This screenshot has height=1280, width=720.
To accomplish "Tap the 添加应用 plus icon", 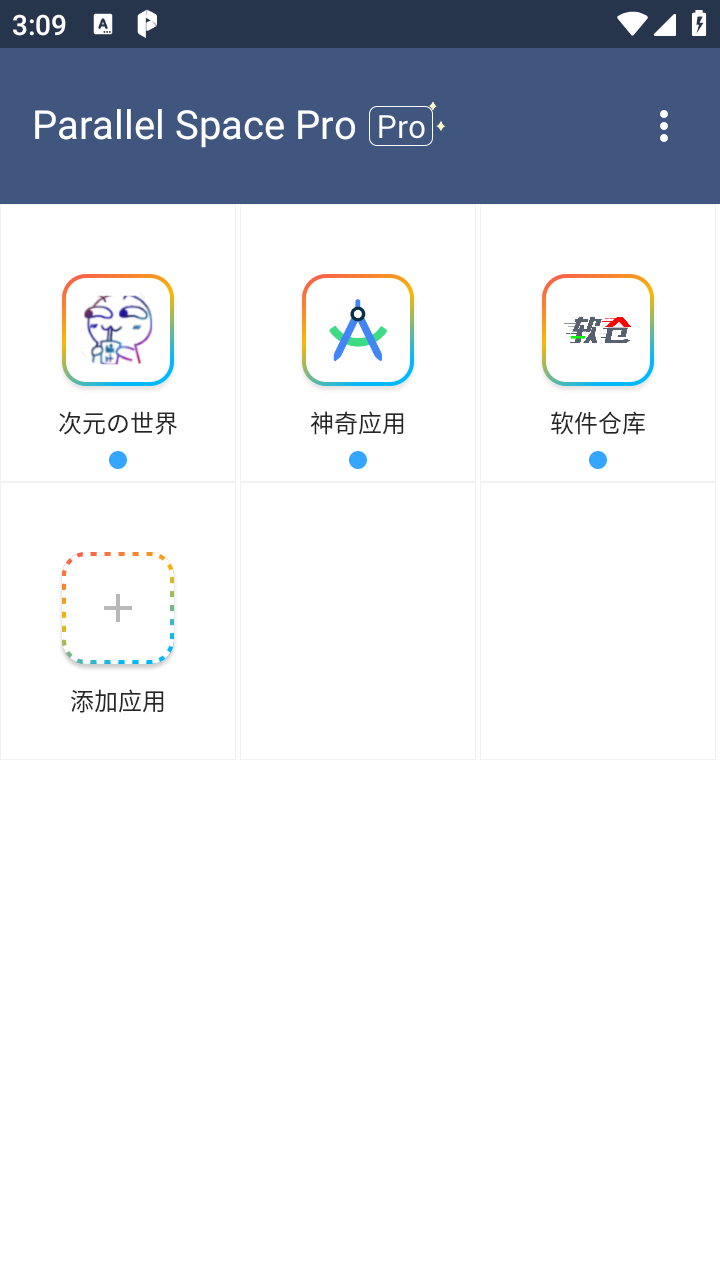I will (x=117, y=607).
